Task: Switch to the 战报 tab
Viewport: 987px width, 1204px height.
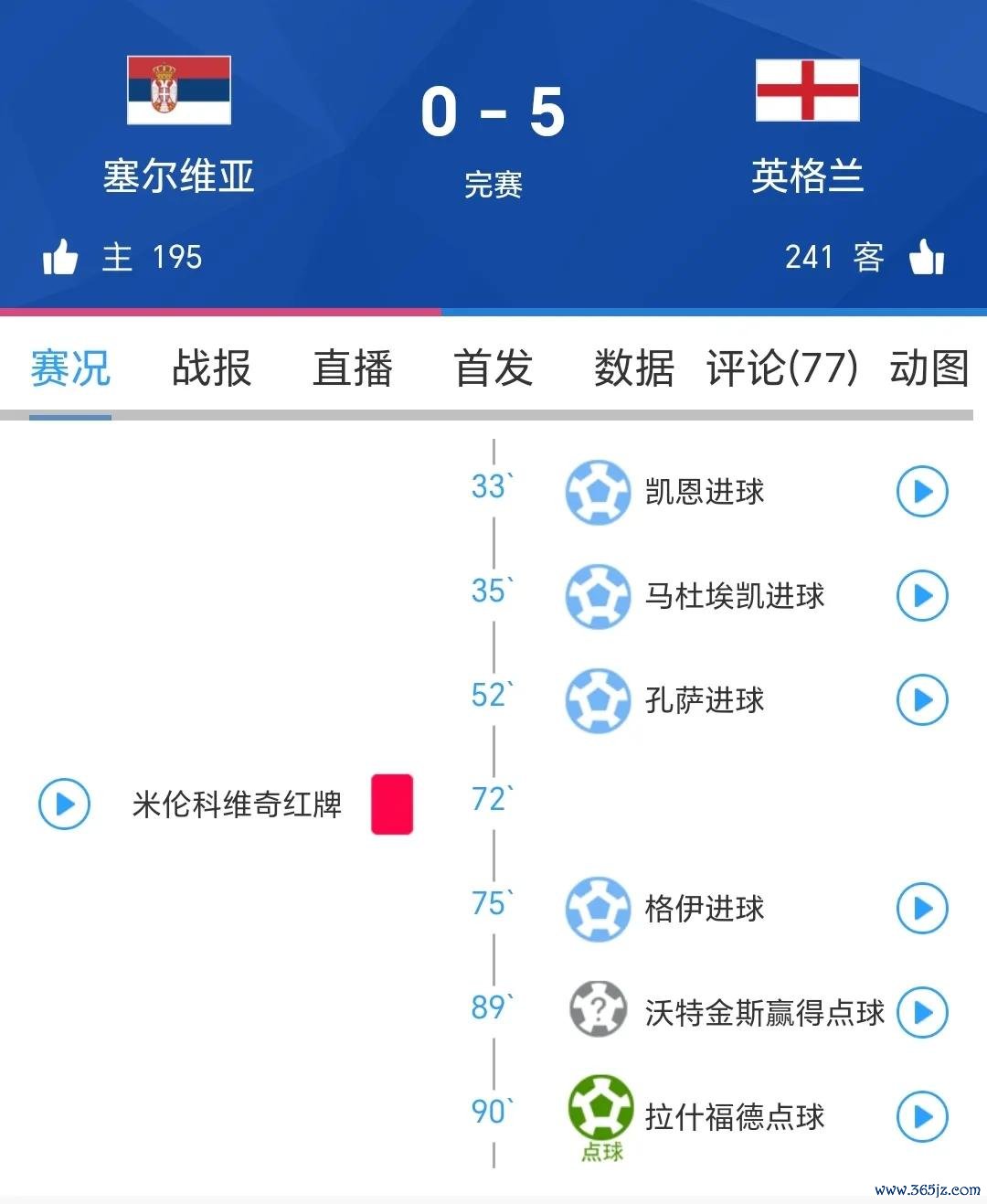Action: 211,368
